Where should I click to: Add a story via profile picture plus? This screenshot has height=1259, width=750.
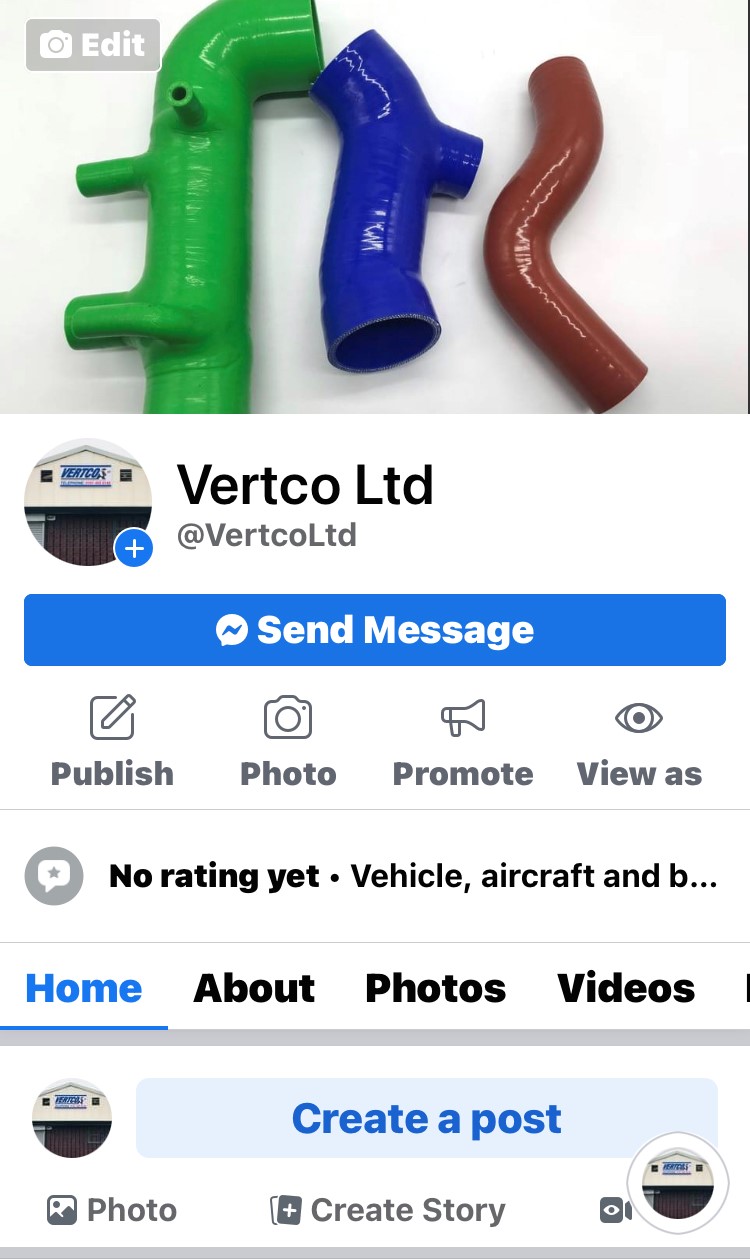[x=134, y=548]
